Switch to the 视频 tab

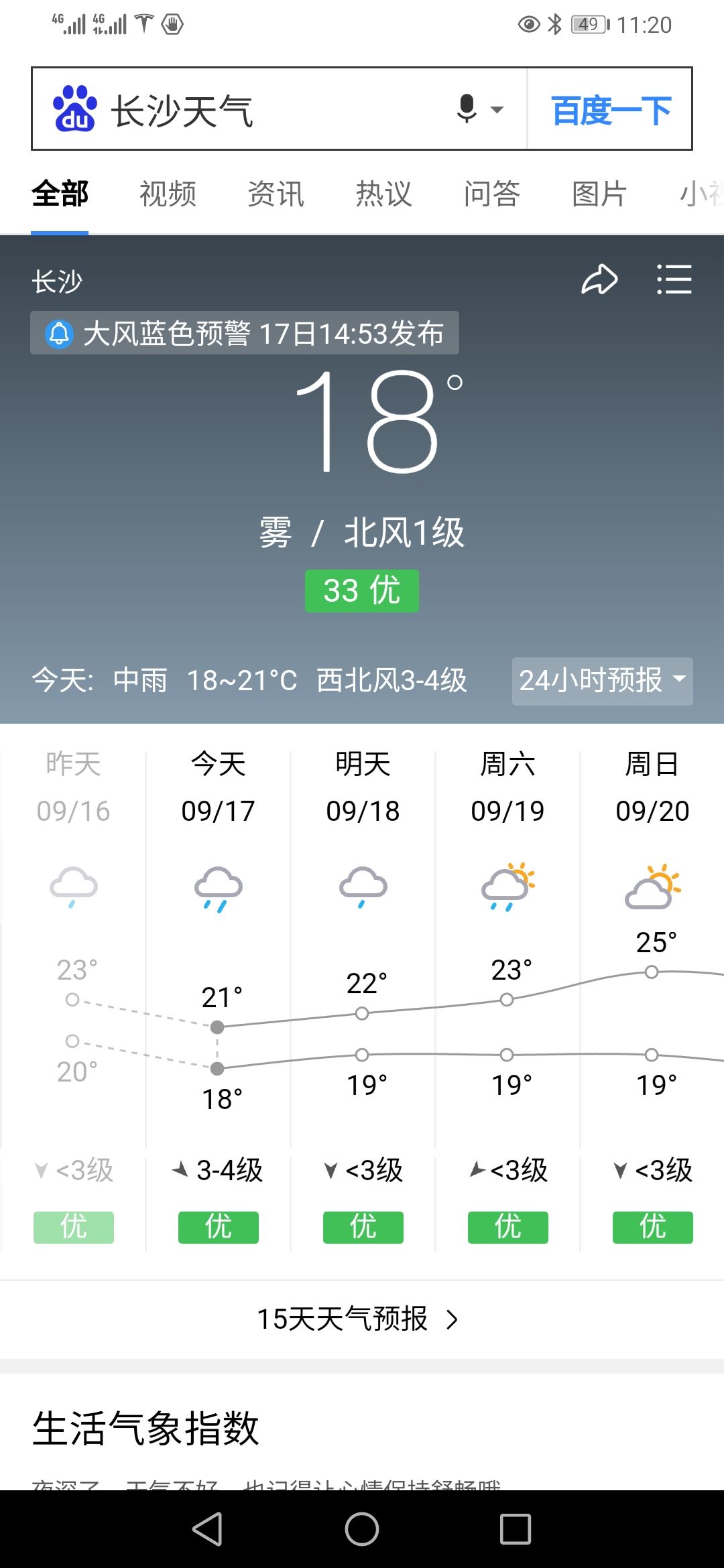[167, 193]
